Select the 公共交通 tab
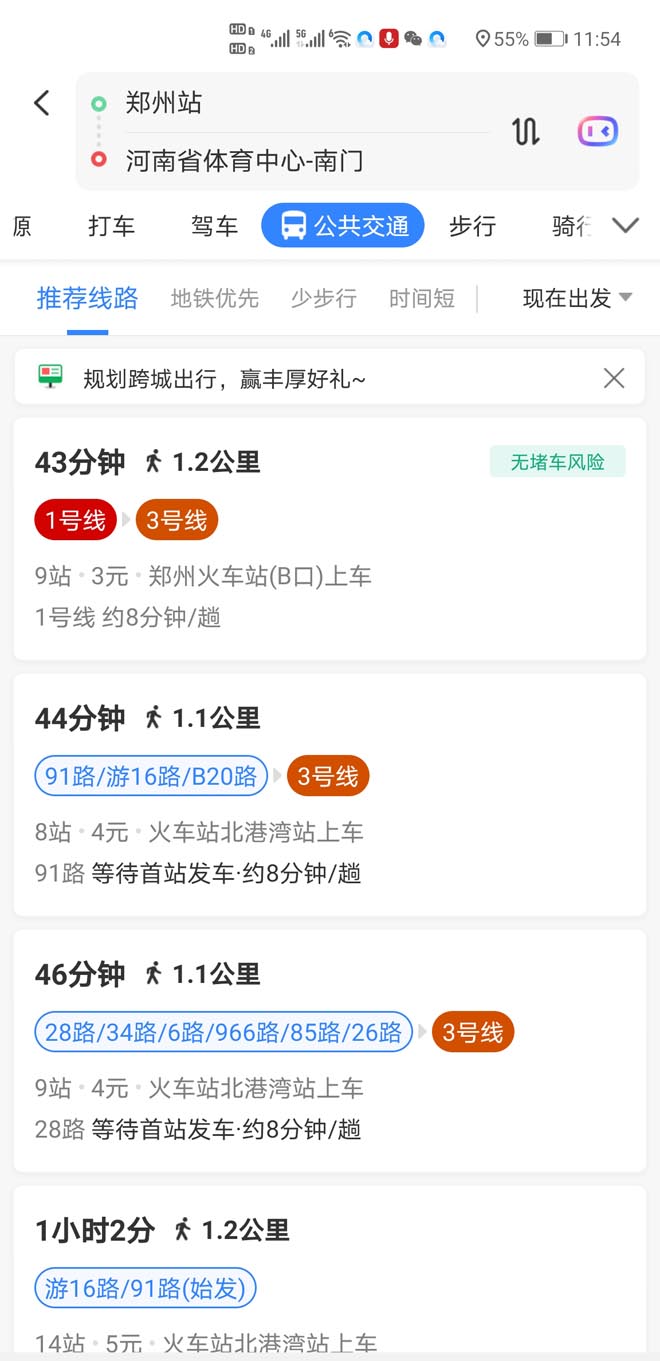This screenshot has height=1361, width=660. coord(343,226)
